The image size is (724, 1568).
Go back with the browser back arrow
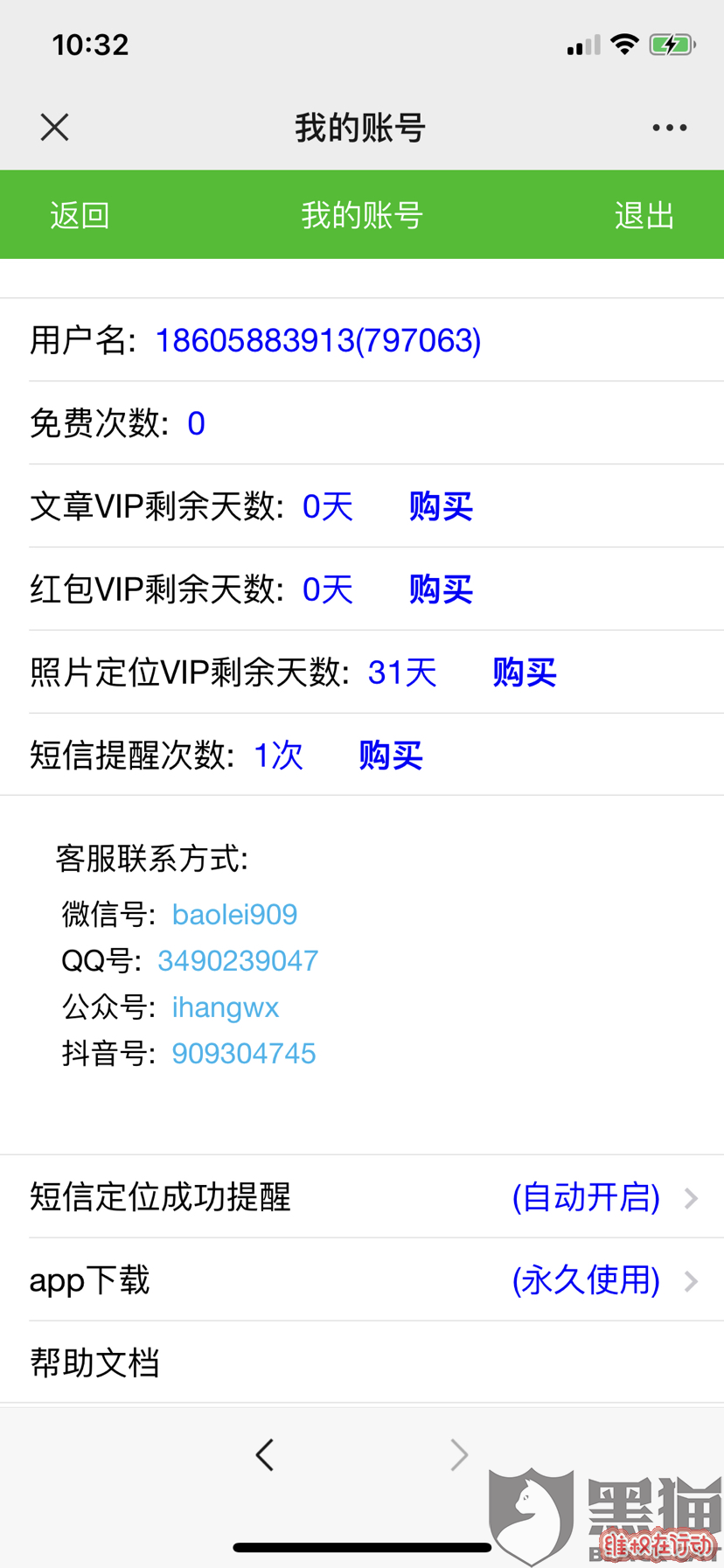pyautogui.click(x=265, y=1455)
